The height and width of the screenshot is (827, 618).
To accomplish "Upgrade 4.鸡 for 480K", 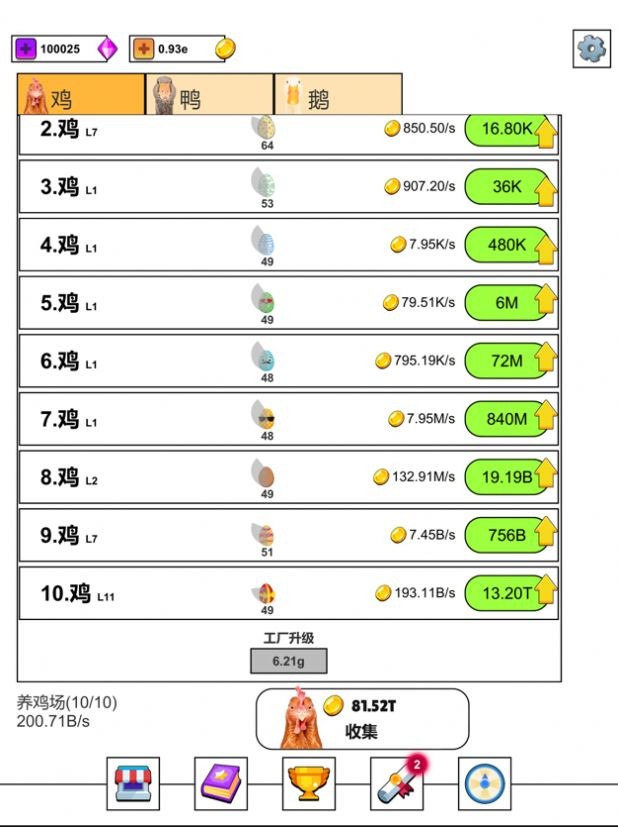I will pyautogui.click(x=510, y=244).
